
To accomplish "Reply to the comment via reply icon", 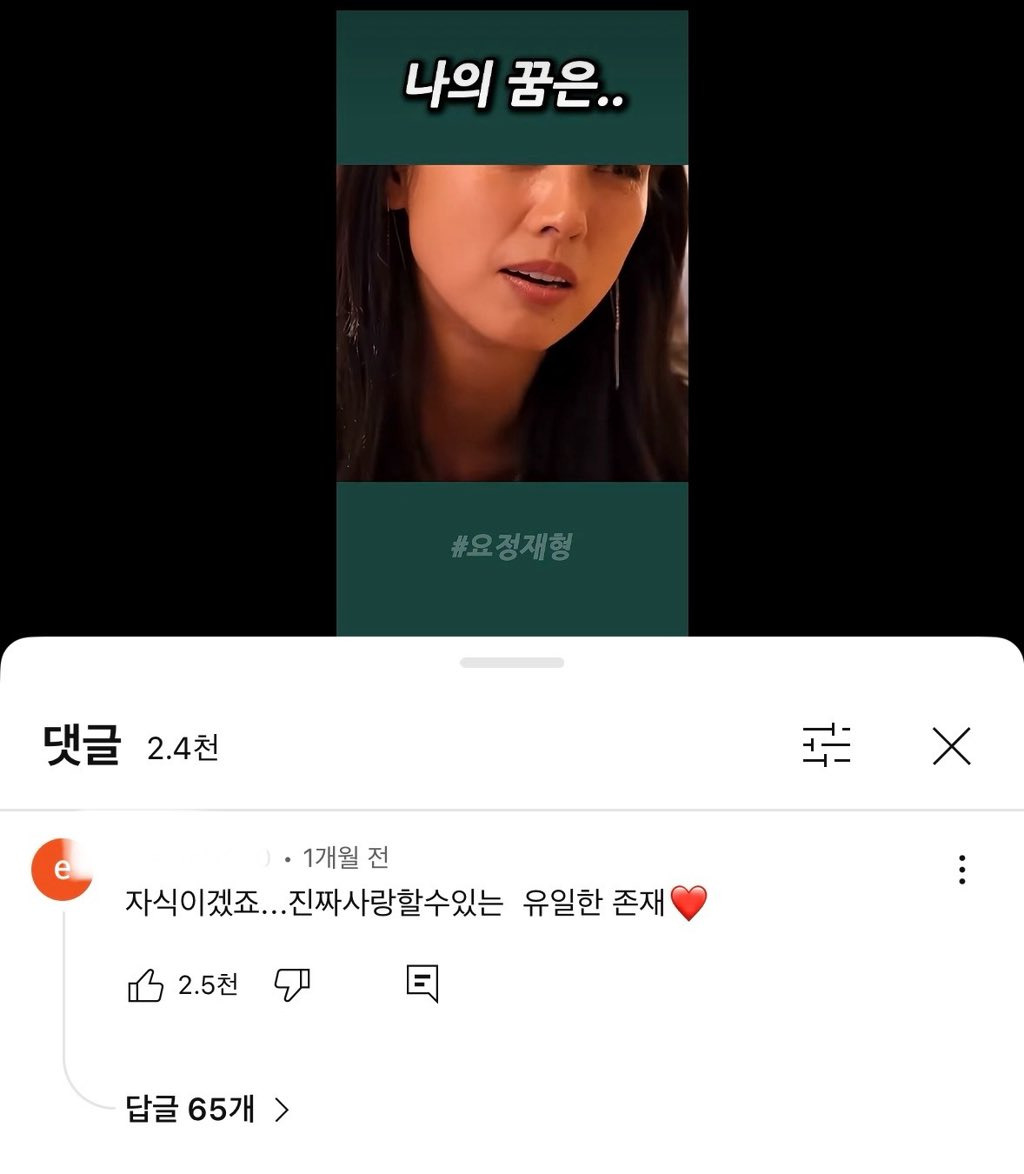I will point(422,984).
